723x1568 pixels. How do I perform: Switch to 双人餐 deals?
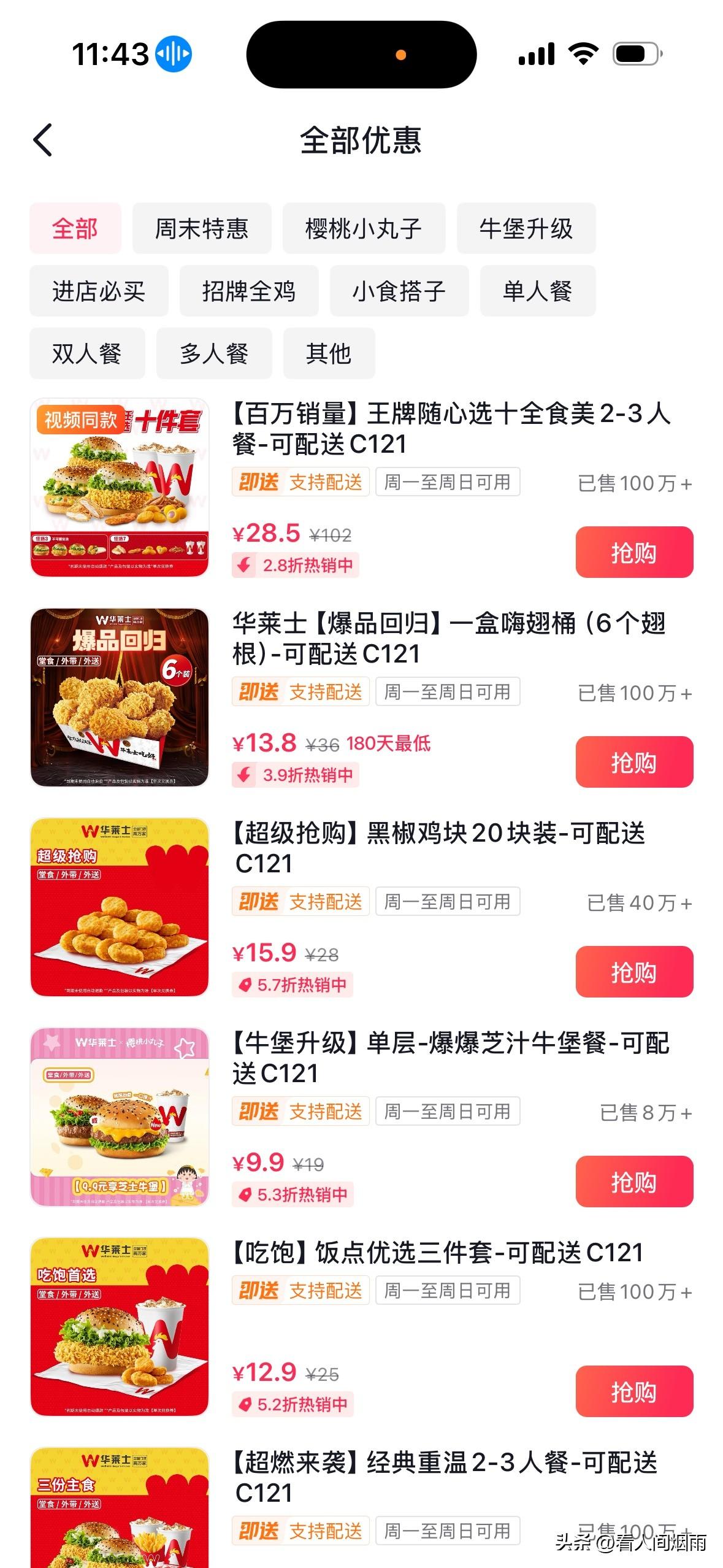click(87, 354)
